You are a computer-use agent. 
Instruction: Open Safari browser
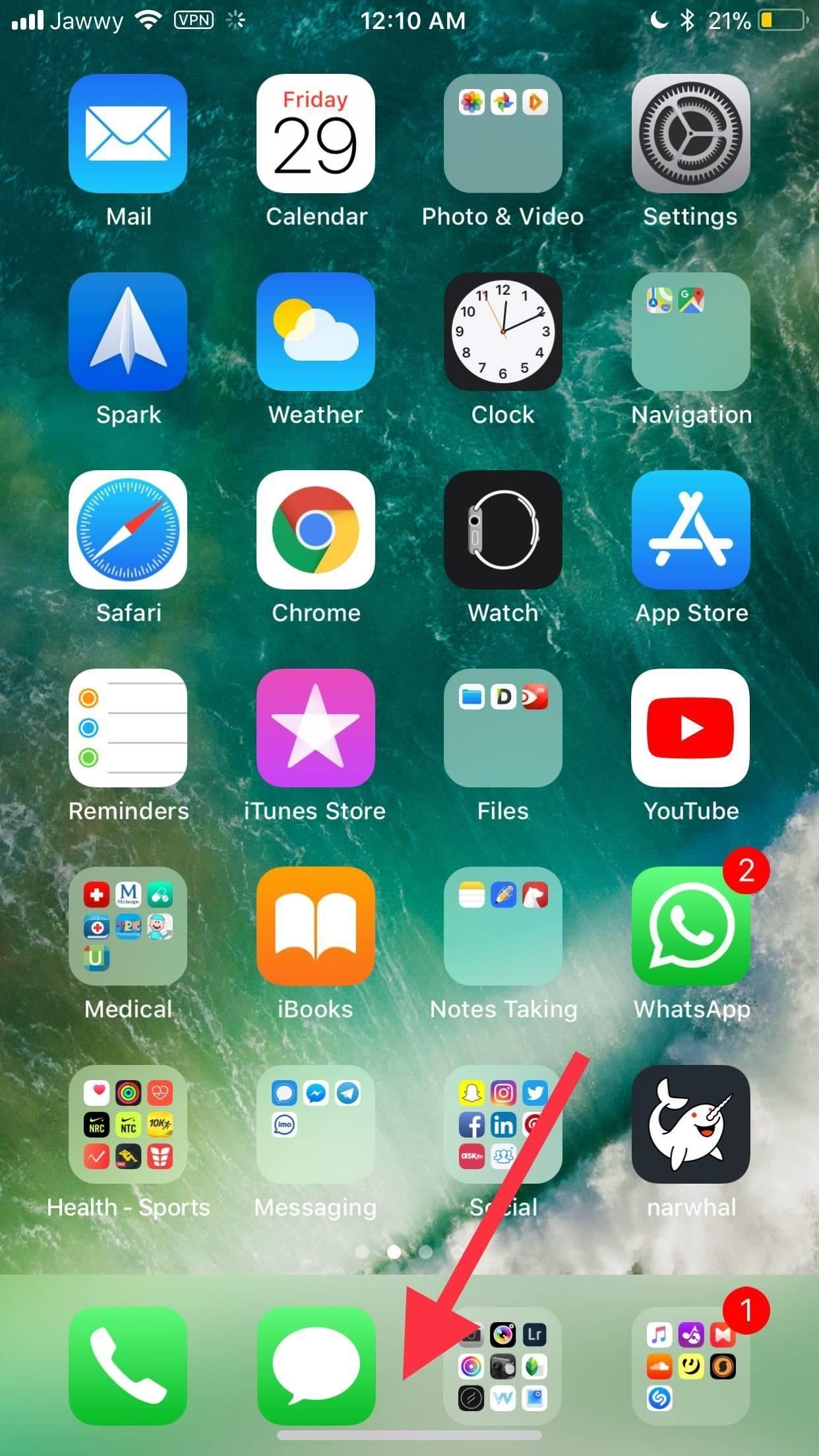tap(129, 531)
